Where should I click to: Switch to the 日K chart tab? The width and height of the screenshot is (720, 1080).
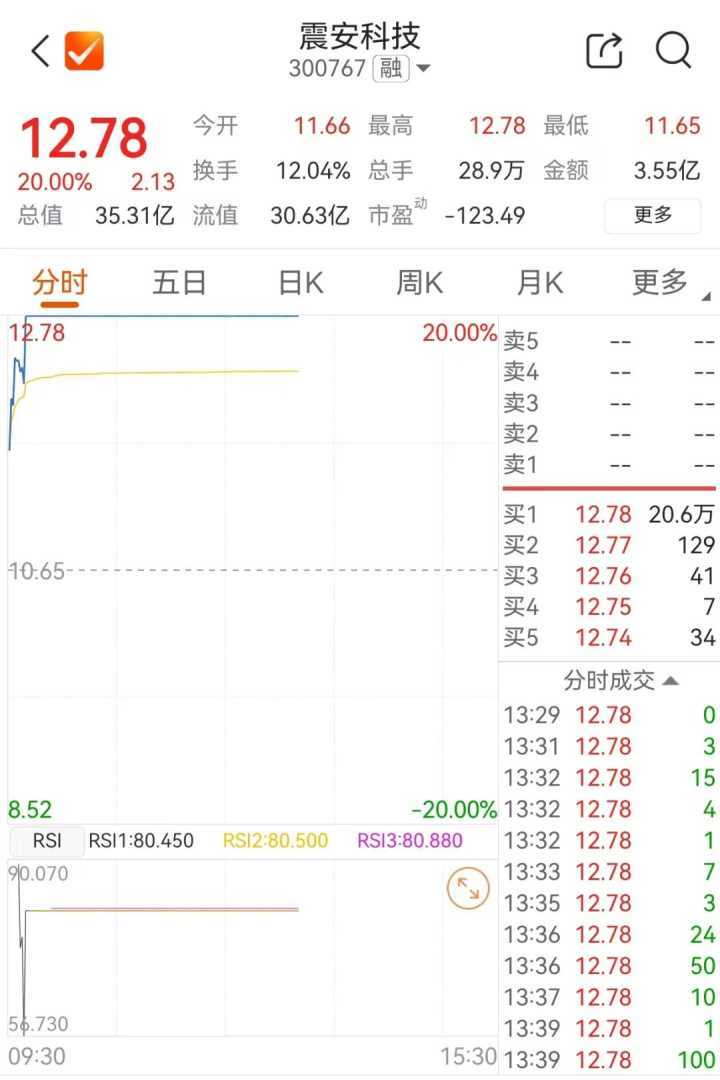tap(300, 284)
